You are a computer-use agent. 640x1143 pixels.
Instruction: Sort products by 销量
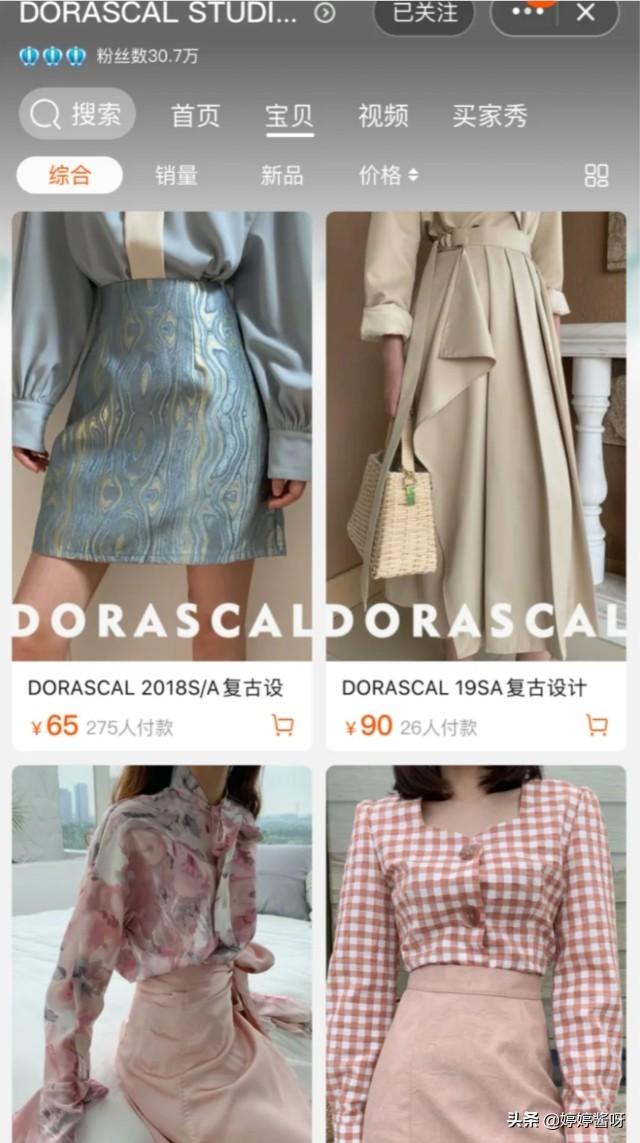tap(176, 176)
